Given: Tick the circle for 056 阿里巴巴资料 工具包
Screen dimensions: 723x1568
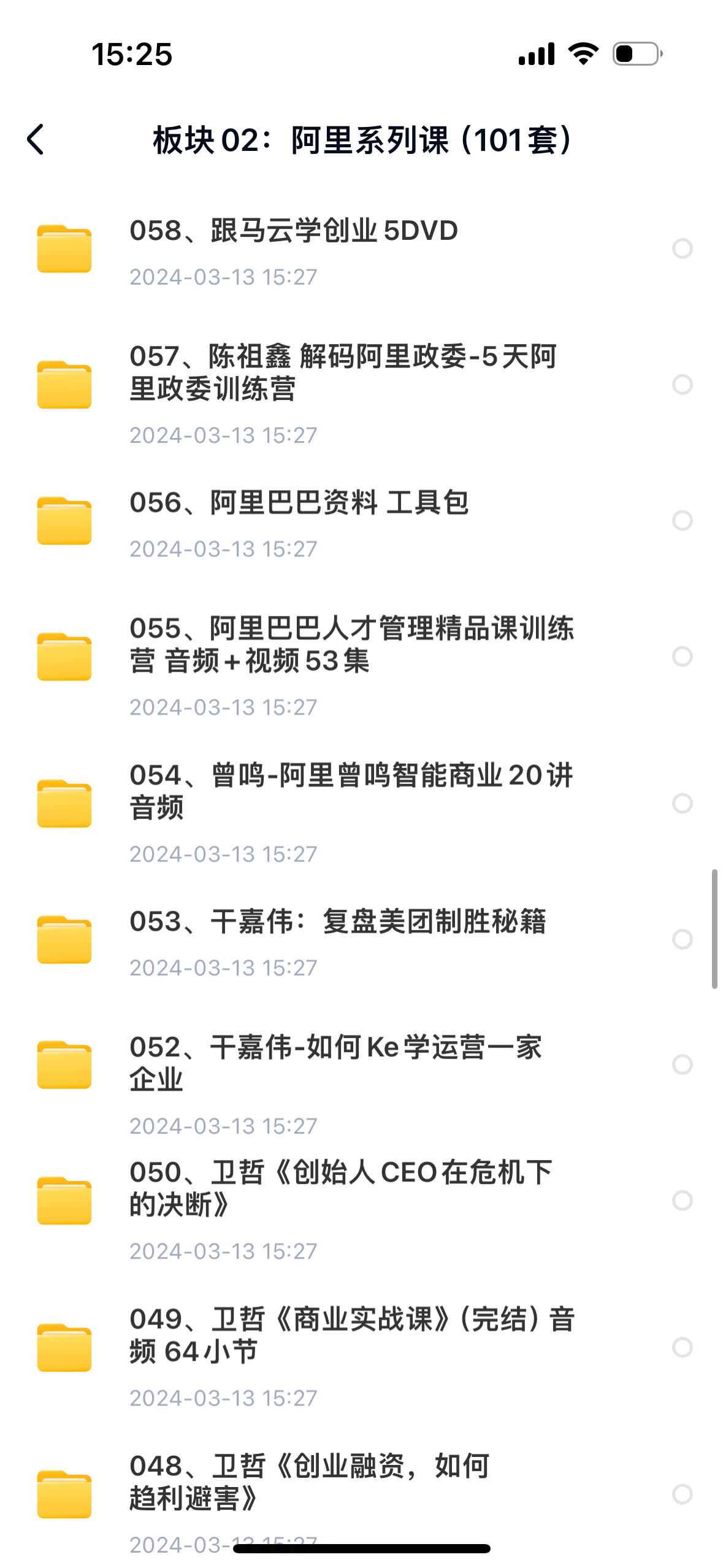Looking at the screenshot, I should [682, 520].
